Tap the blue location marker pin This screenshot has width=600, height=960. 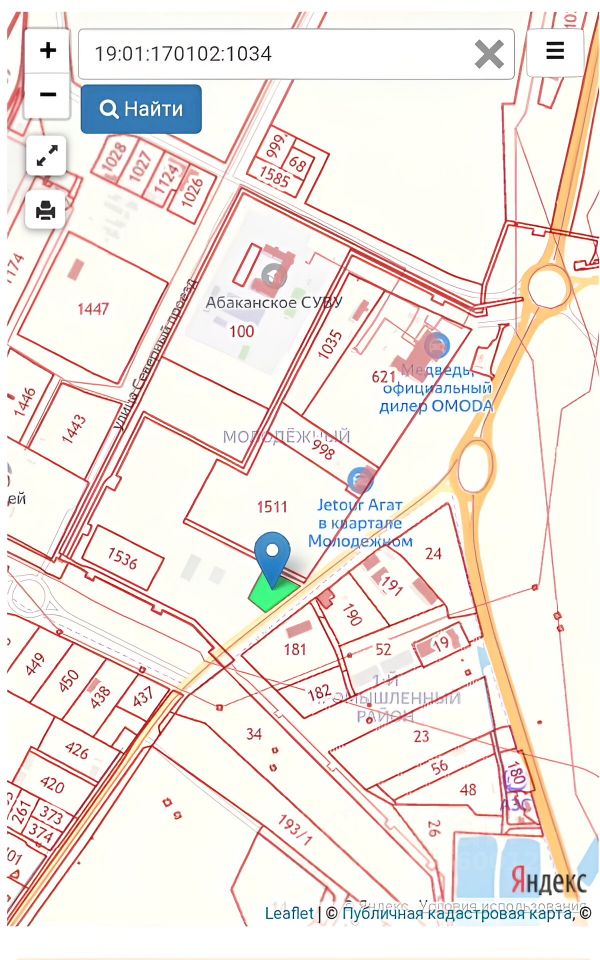click(272, 556)
